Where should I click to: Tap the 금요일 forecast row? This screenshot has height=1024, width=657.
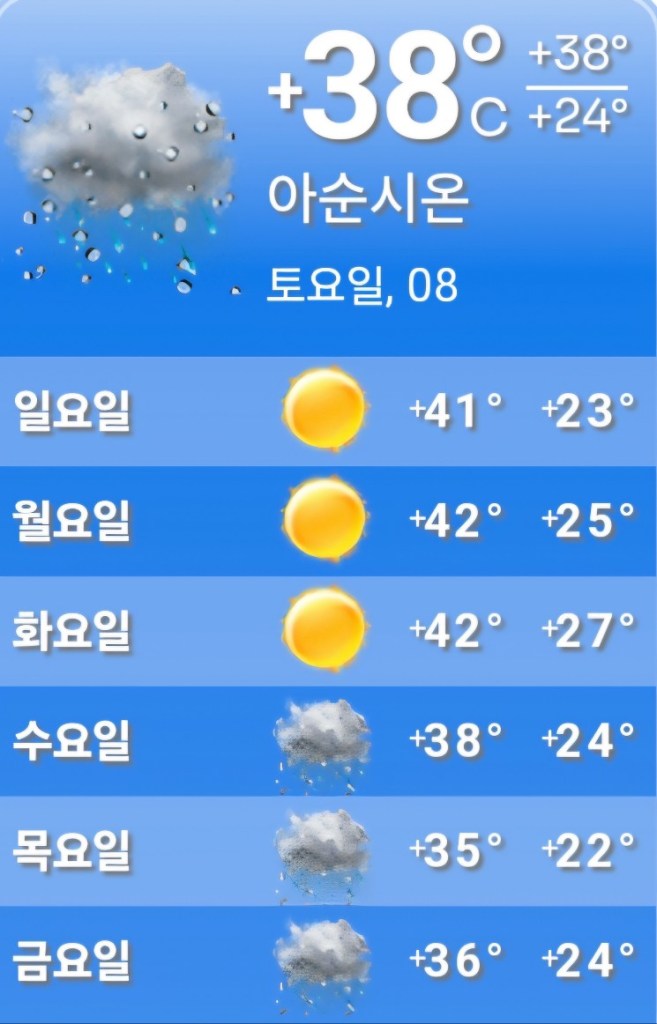pyautogui.click(x=328, y=961)
